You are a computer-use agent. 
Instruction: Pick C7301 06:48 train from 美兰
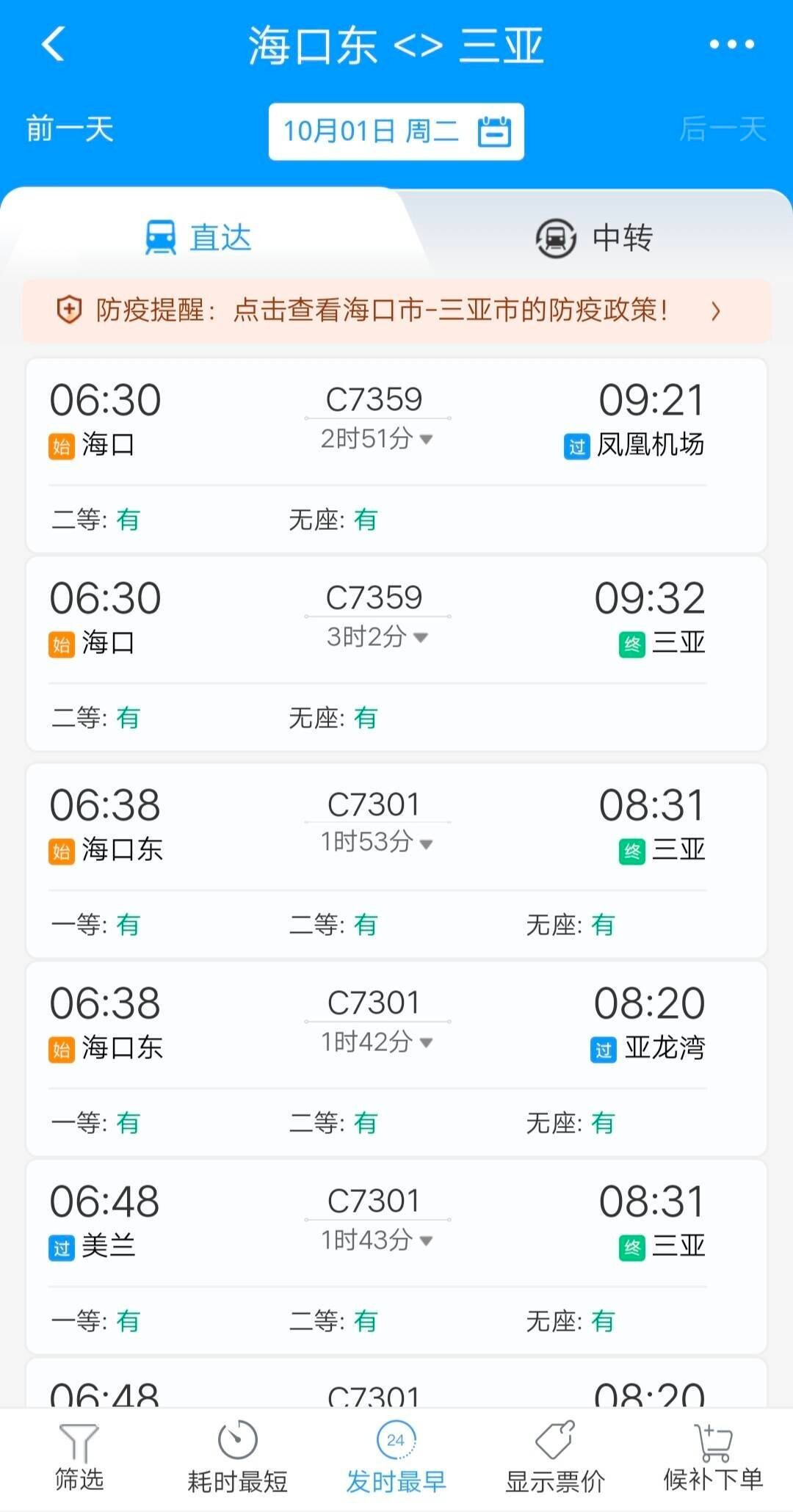[x=396, y=1257]
